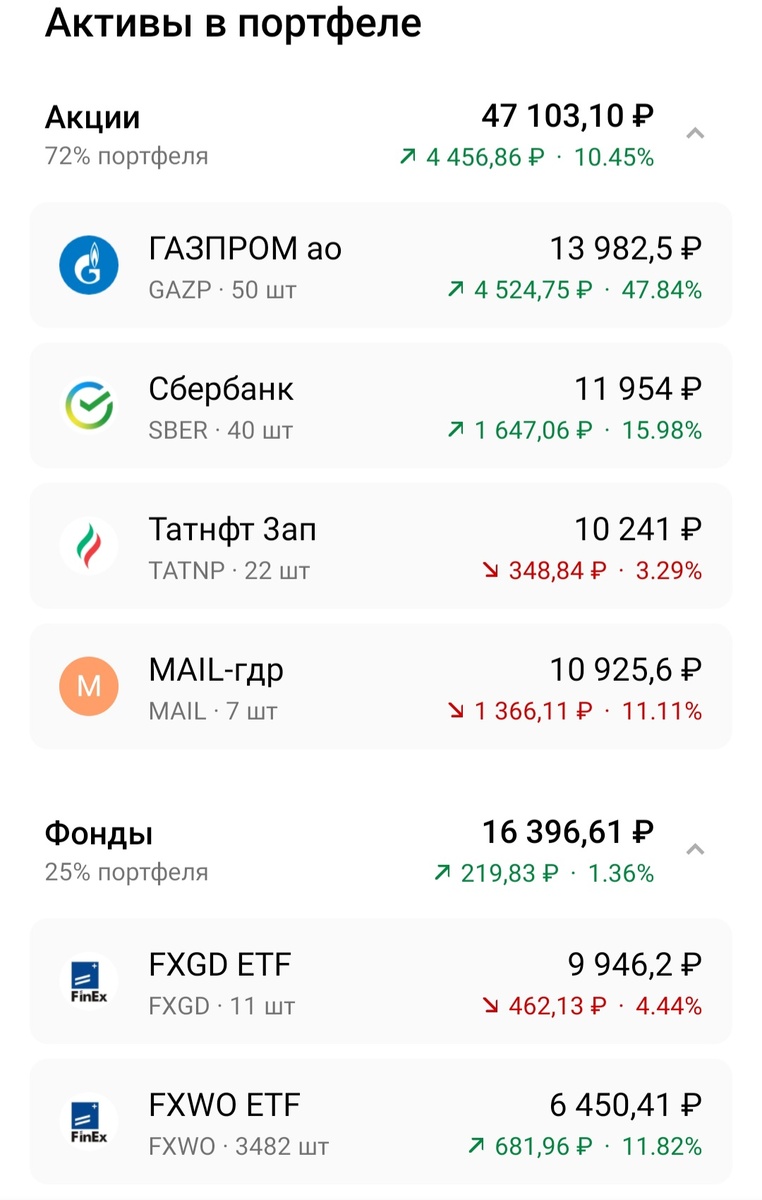Screen dimensions: 762x1200
Task: Select the Сбербанк green checkmark logo
Action: 89,406
